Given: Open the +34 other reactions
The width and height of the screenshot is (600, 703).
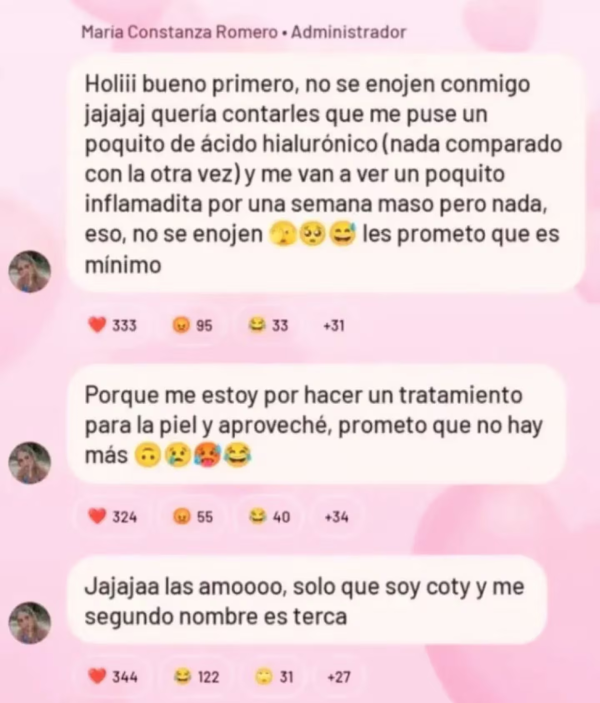Looking at the screenshot, I should coord(336,517).
